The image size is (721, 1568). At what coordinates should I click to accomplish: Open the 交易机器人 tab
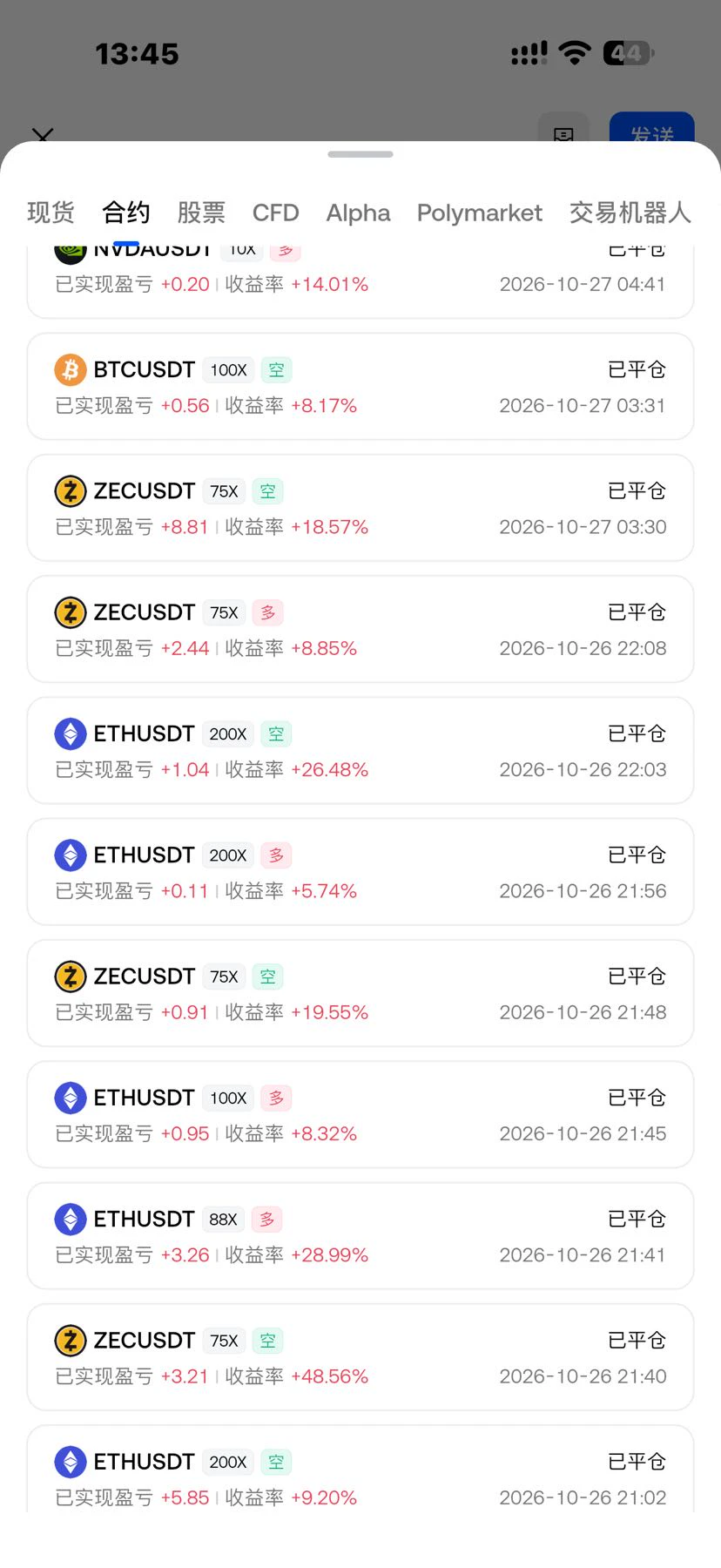[630, 213]
